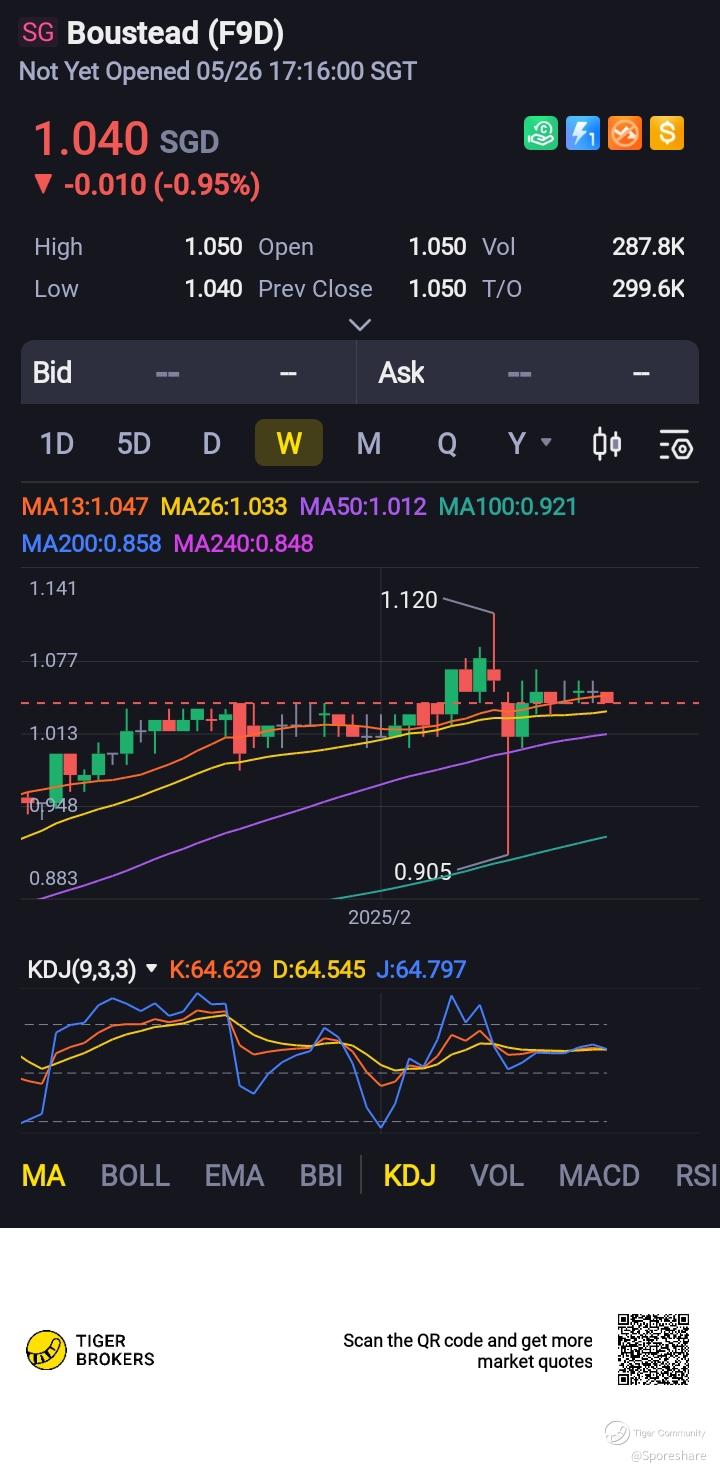Switch sub-indicator to MACD
Viewport: 720px width, 1472px height.
click(x=599, y=1175)
